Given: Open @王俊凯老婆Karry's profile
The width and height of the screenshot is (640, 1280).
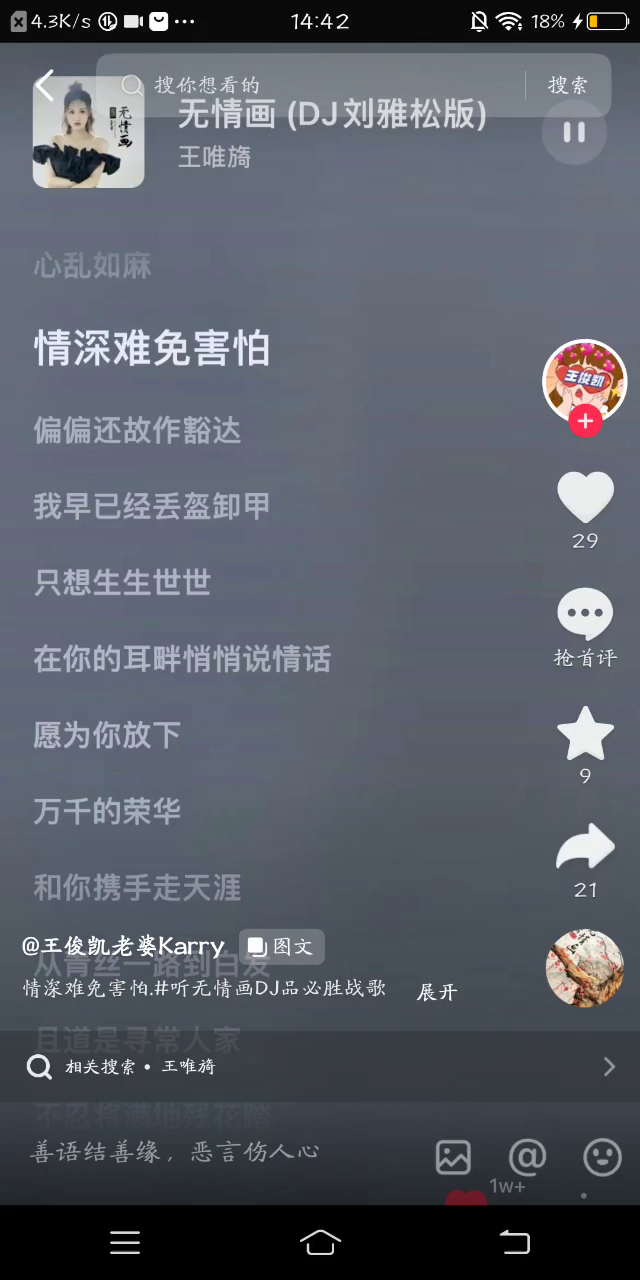Looking at the screenshot, I should pyautogui.click(x=123, y=946).
